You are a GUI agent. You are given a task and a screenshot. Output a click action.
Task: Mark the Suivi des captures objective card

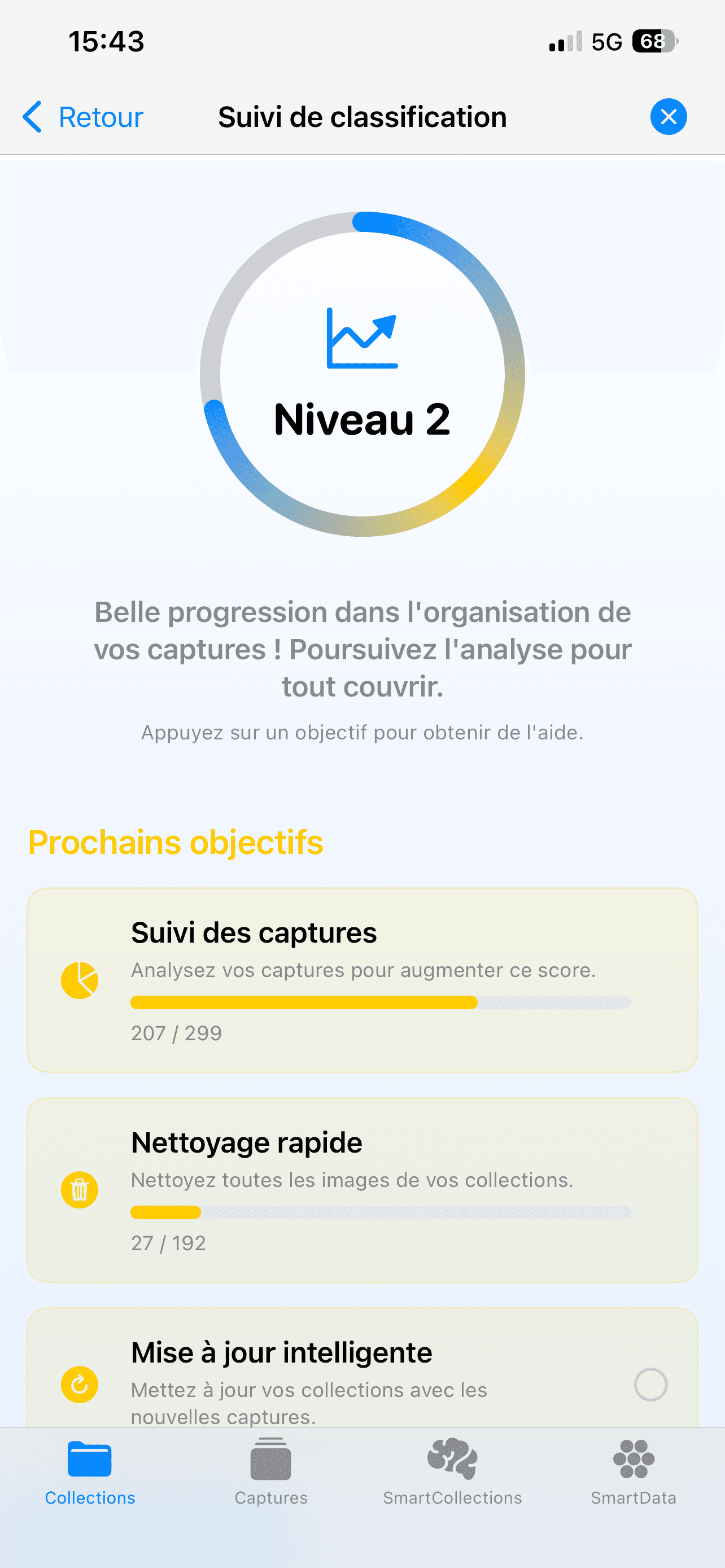363,980
